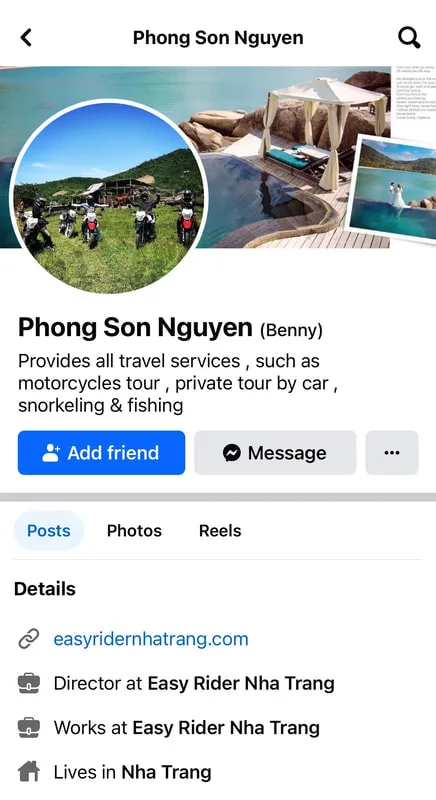Open the cover photo
Screen dimensions: 436x800
pyautogui.click(x=306, y=157)
